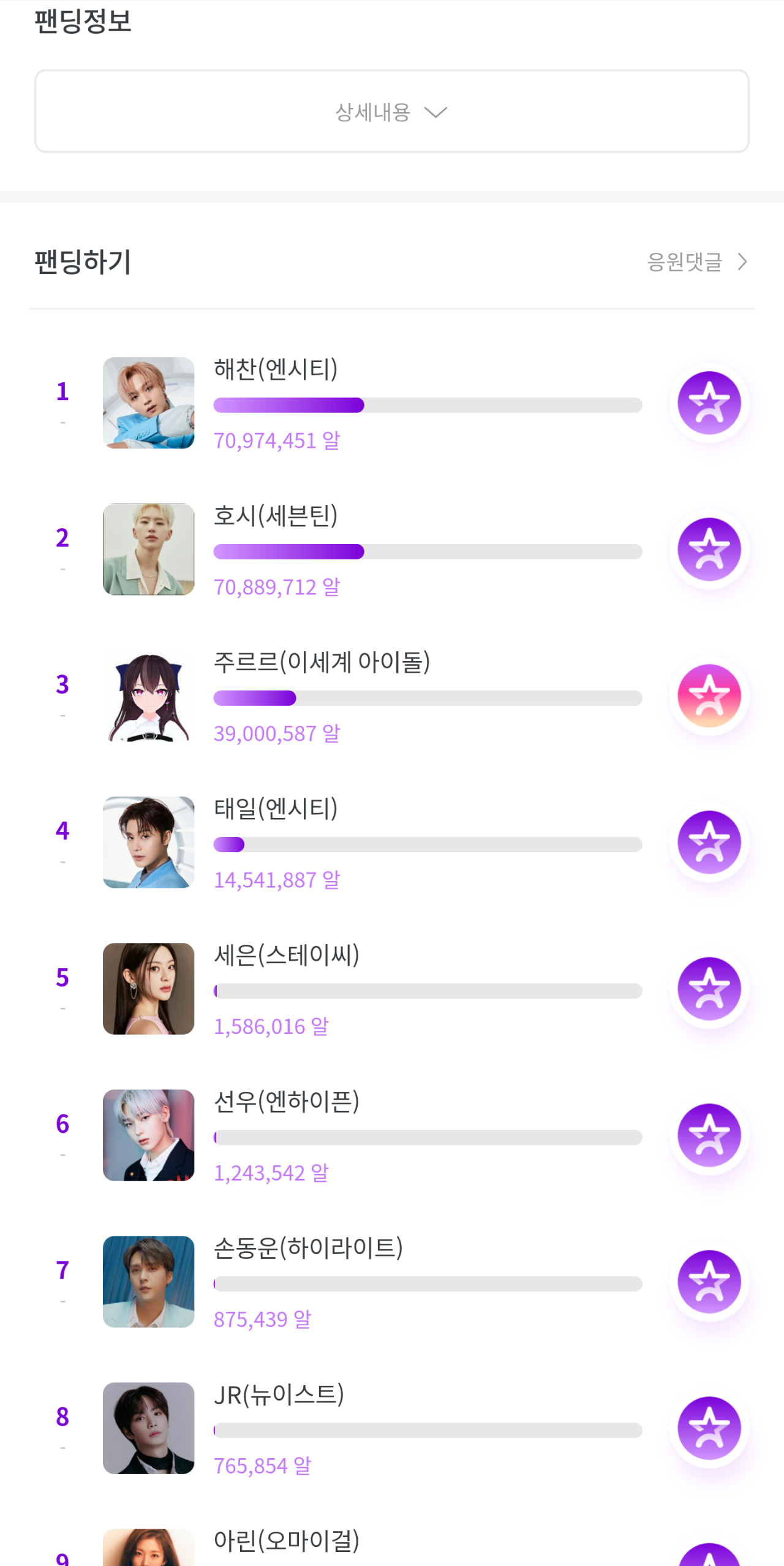Select the star vote button for 선우(엔하이픈)

point(709,1135)
